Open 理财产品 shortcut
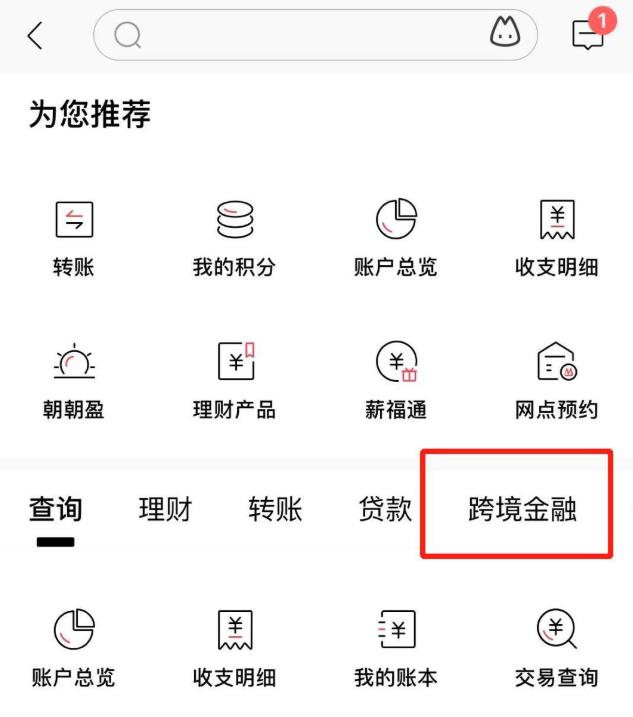This screenshot has height=717, width=633. pyautogui.click(x=234, y=380)
